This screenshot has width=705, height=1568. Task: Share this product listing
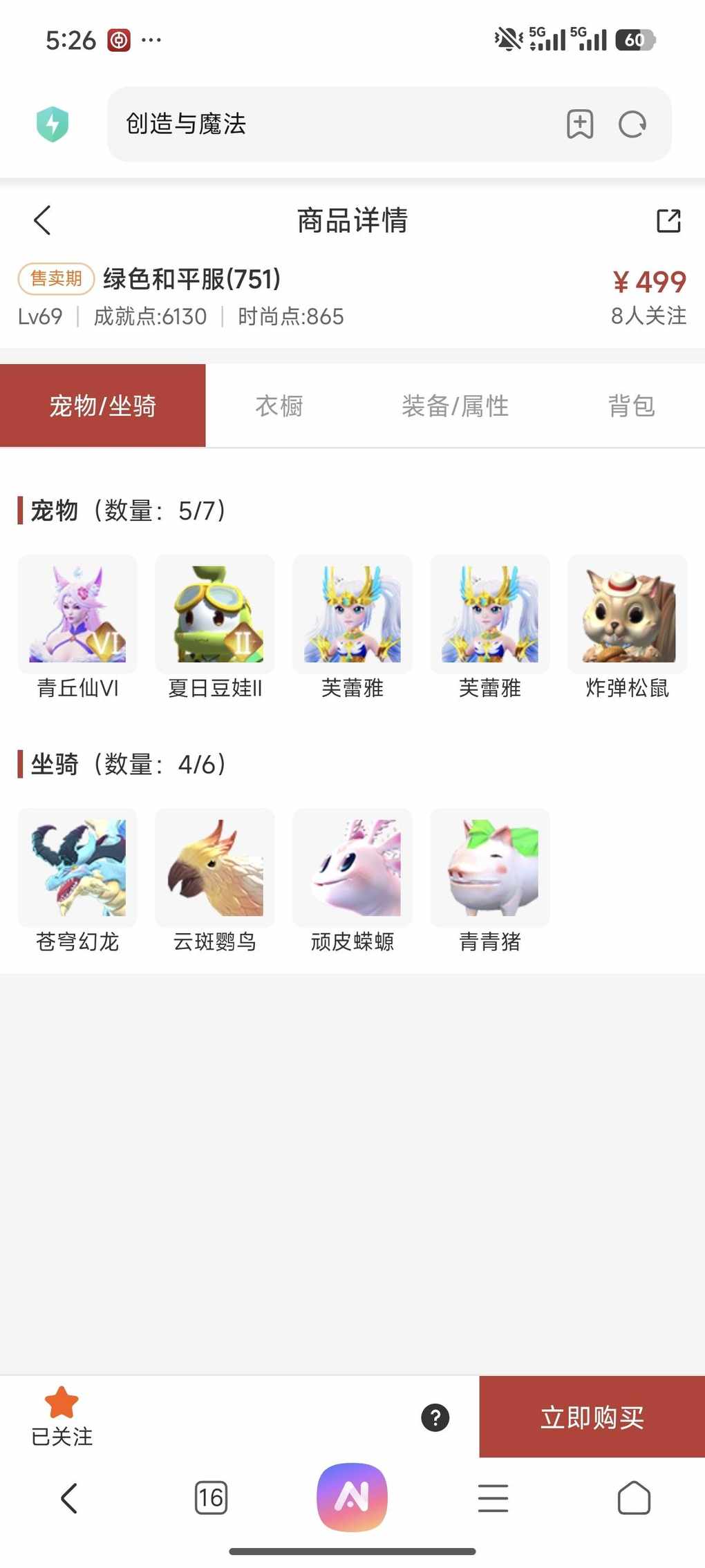(x=668, y=221)
